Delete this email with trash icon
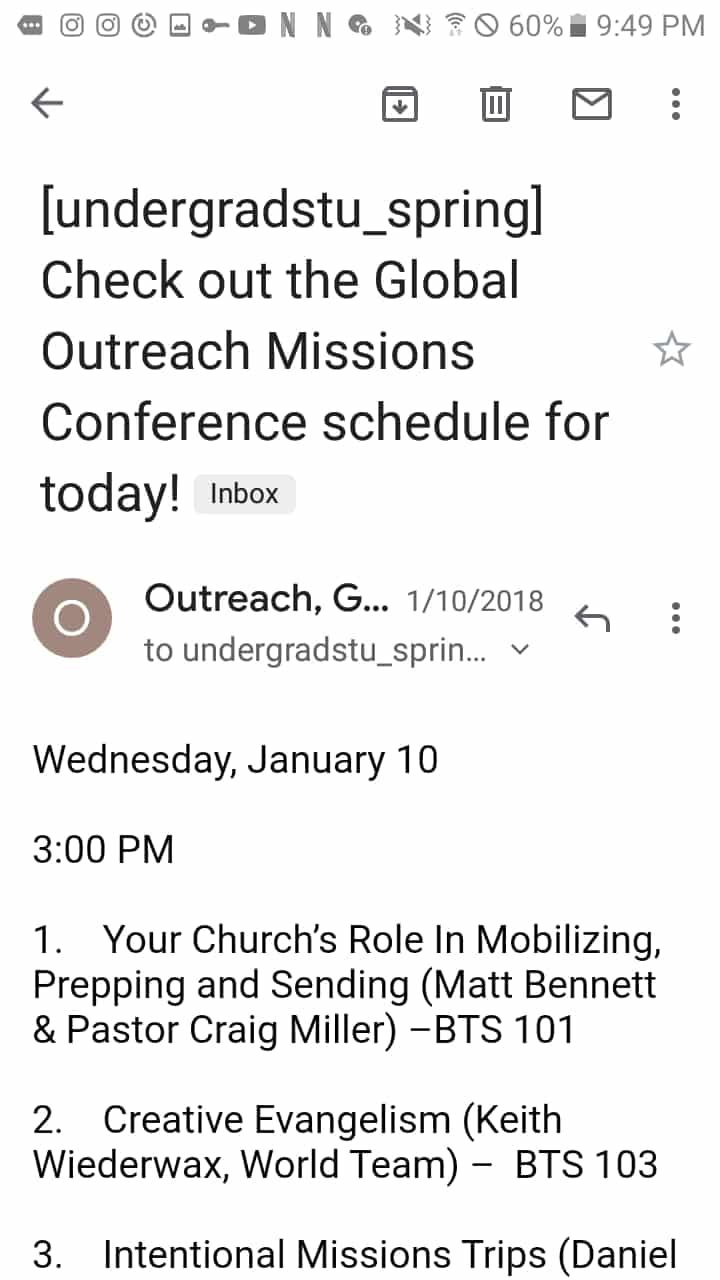This screenshot has width=720, height=1280. click(496, 103)
